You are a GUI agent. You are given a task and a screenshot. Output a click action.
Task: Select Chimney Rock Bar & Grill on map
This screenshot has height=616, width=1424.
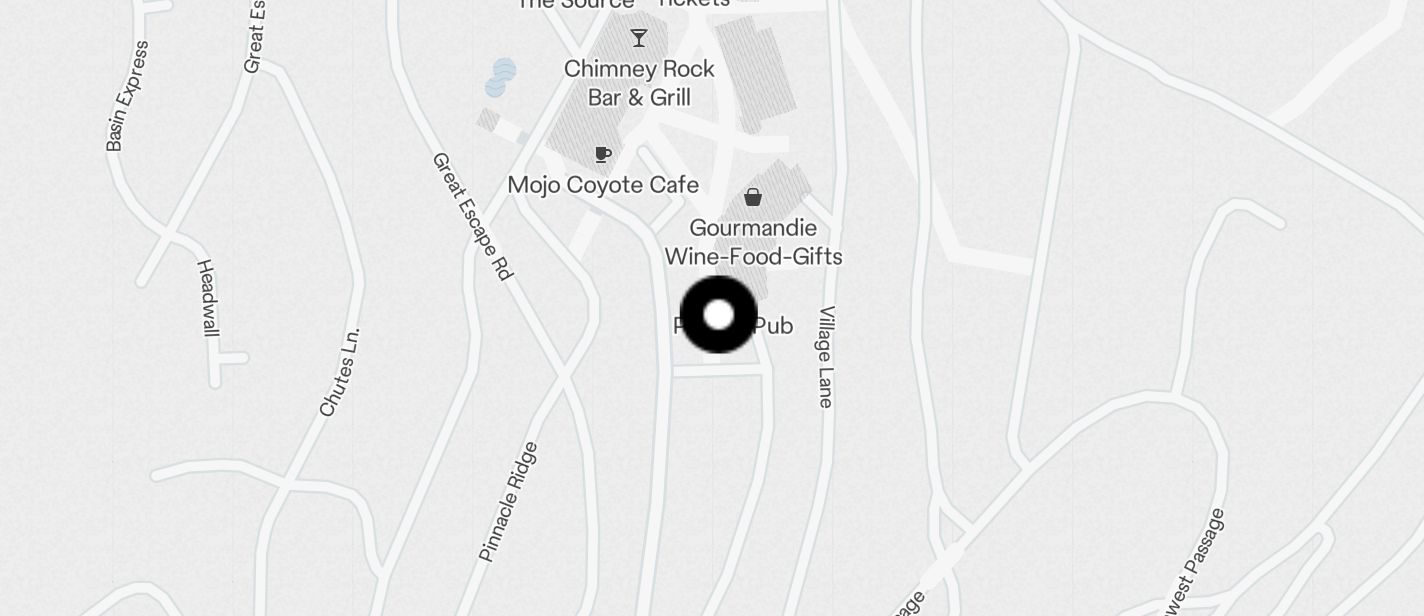tap(639, 40)
